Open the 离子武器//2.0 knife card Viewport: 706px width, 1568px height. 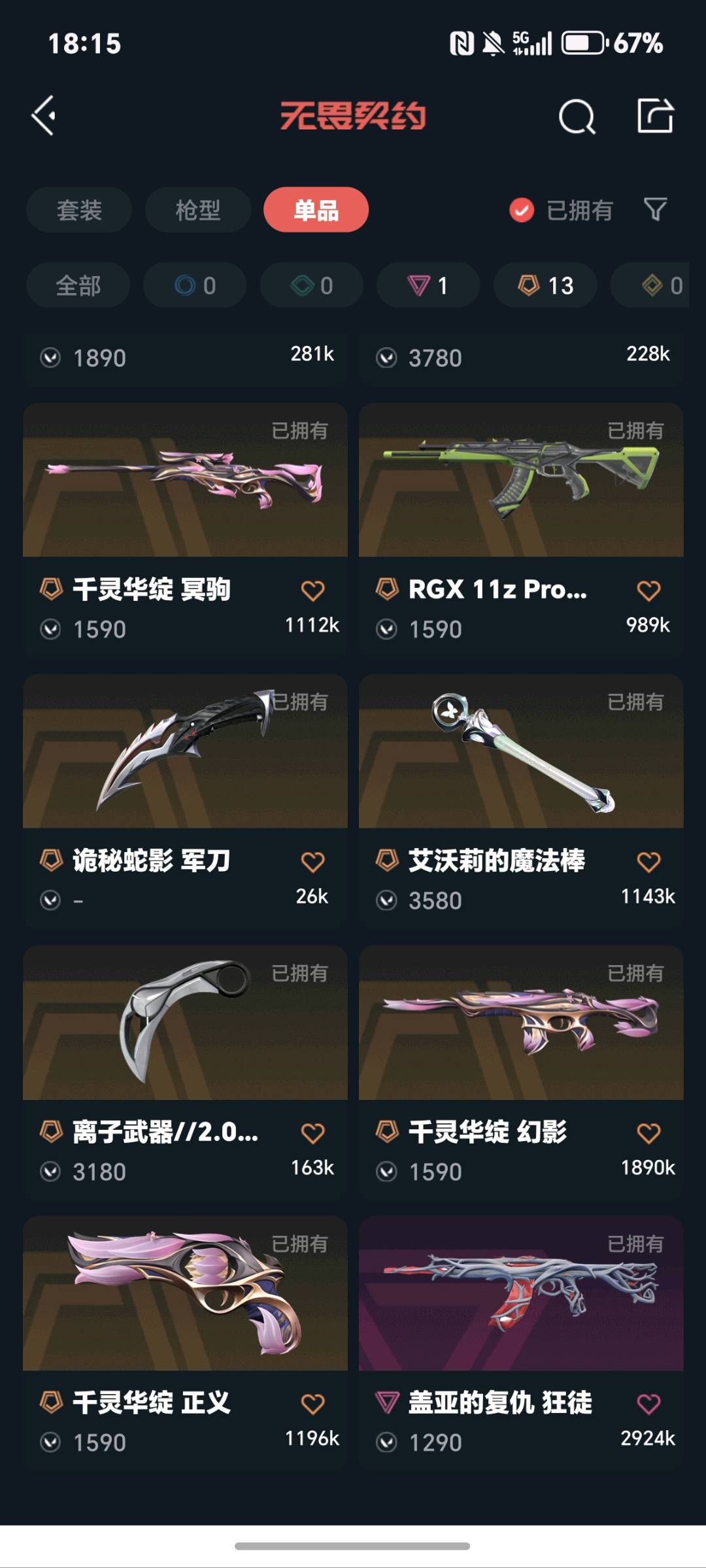(x=185, y=1023)
